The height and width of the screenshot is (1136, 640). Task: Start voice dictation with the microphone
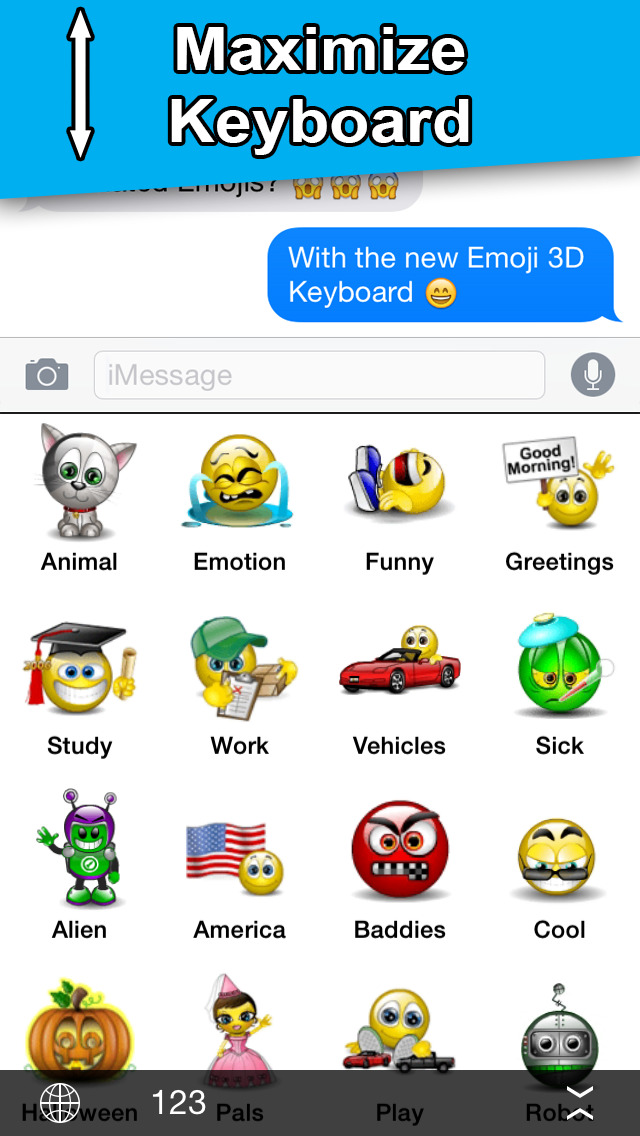click(592, 375)
